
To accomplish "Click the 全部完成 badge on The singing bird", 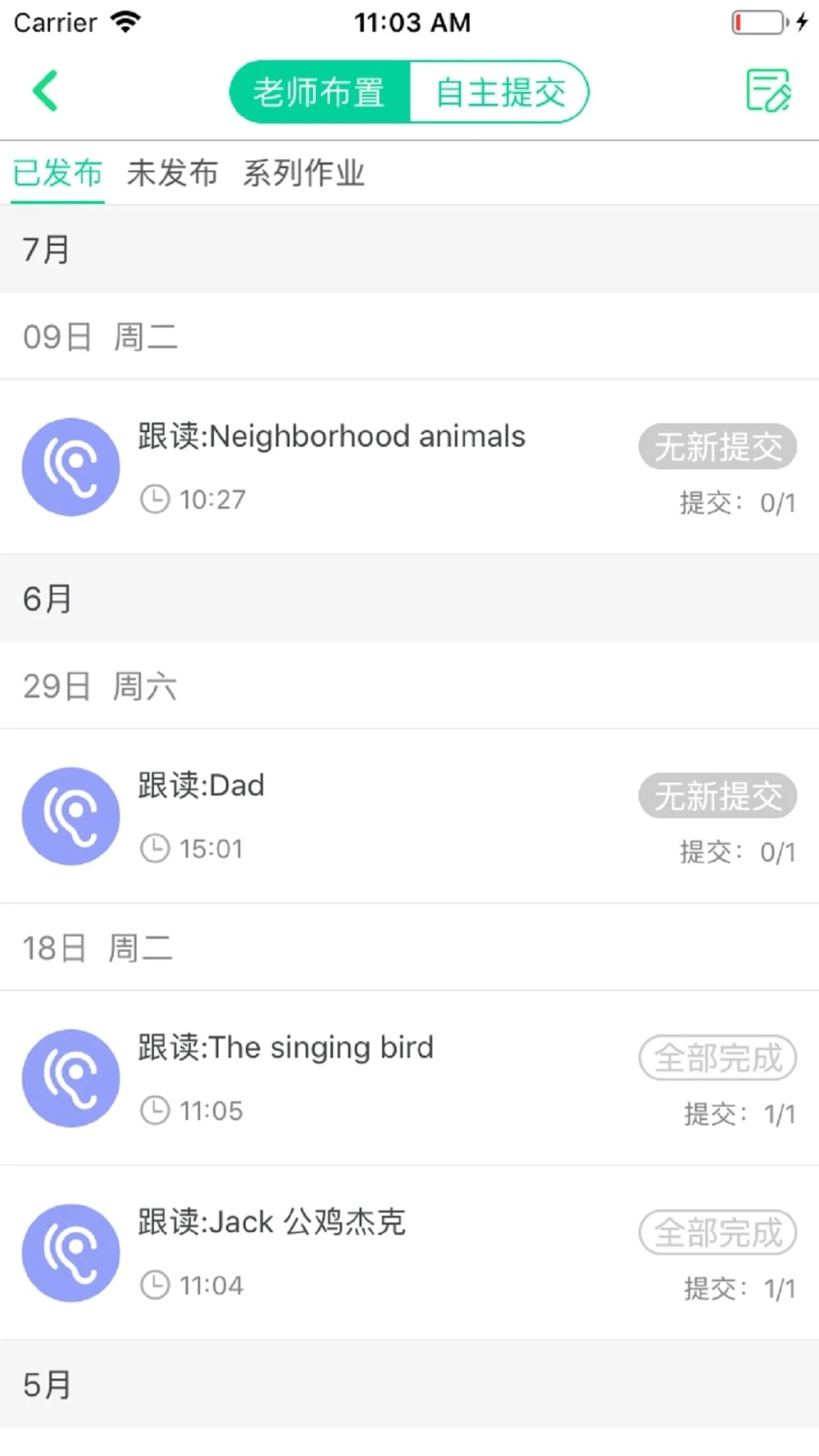I will point(718,1057).
